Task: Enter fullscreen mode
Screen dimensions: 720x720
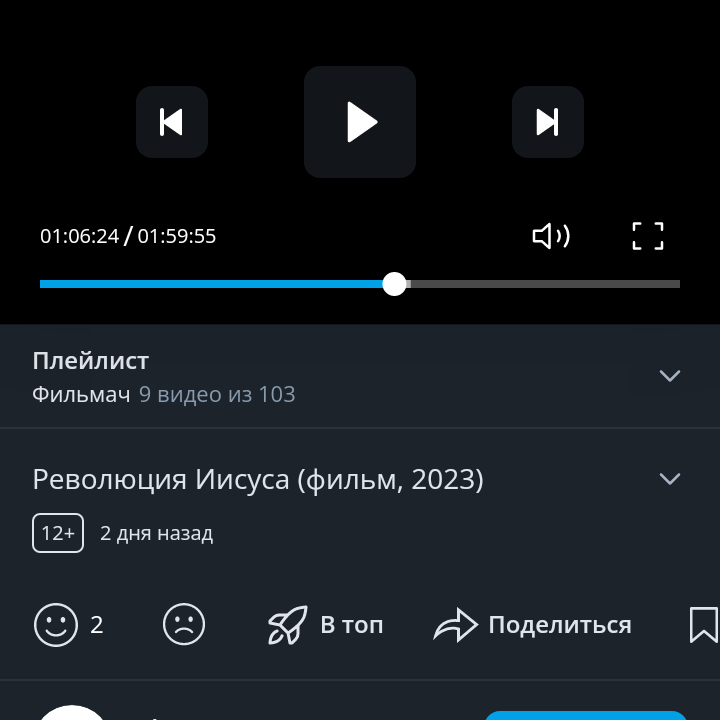Action: pos(648,236)
